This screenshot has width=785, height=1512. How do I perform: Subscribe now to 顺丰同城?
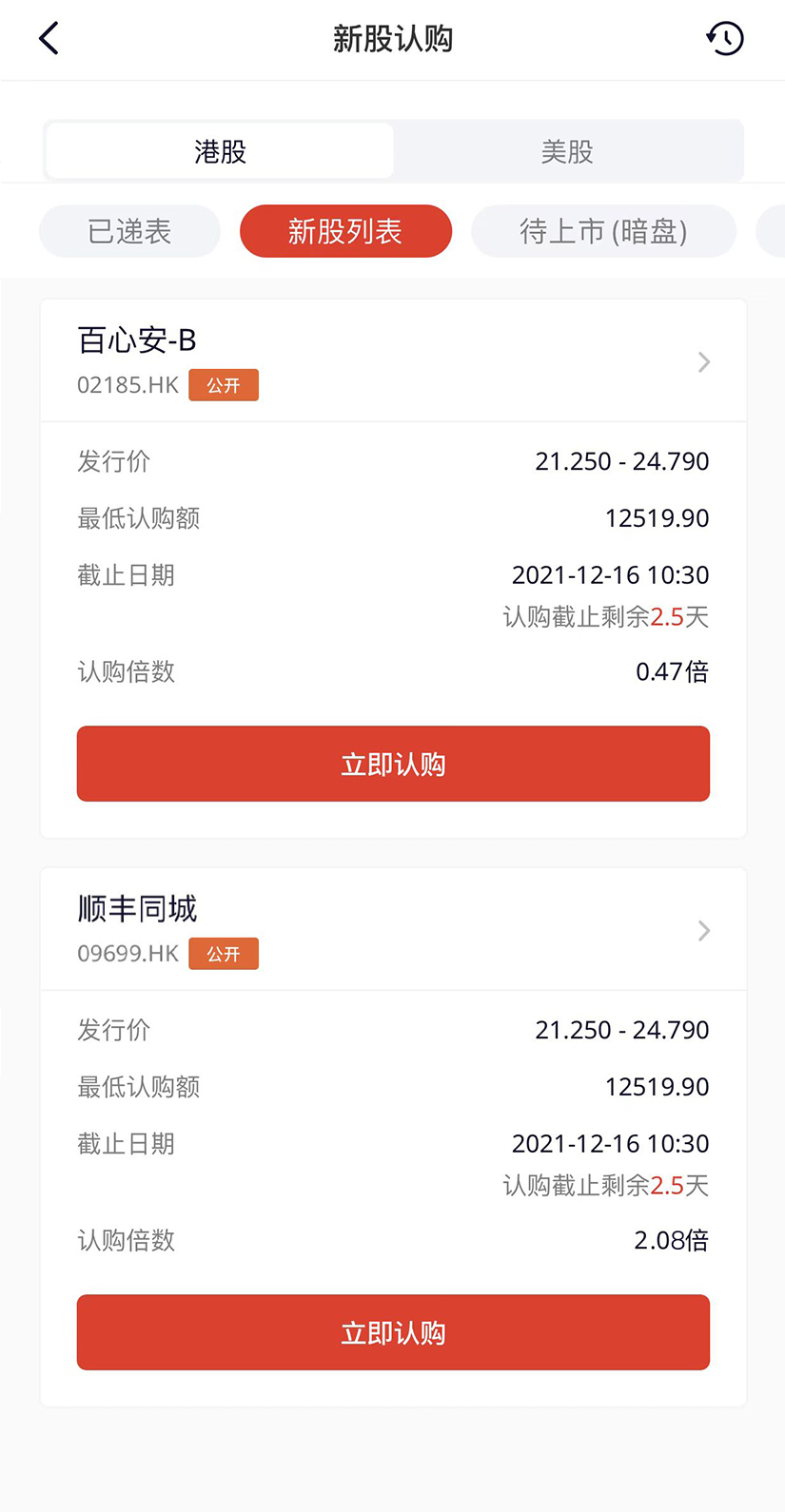tap(393, 1332)
